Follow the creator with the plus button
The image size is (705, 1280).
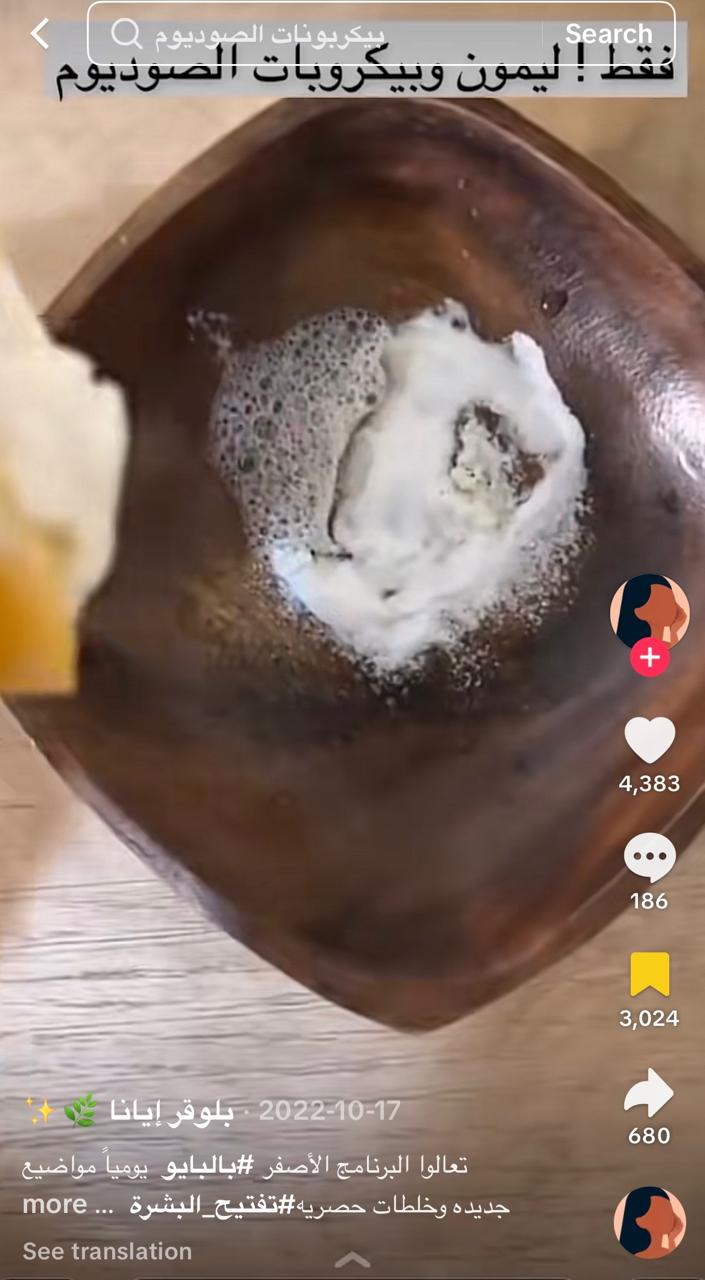649,658
